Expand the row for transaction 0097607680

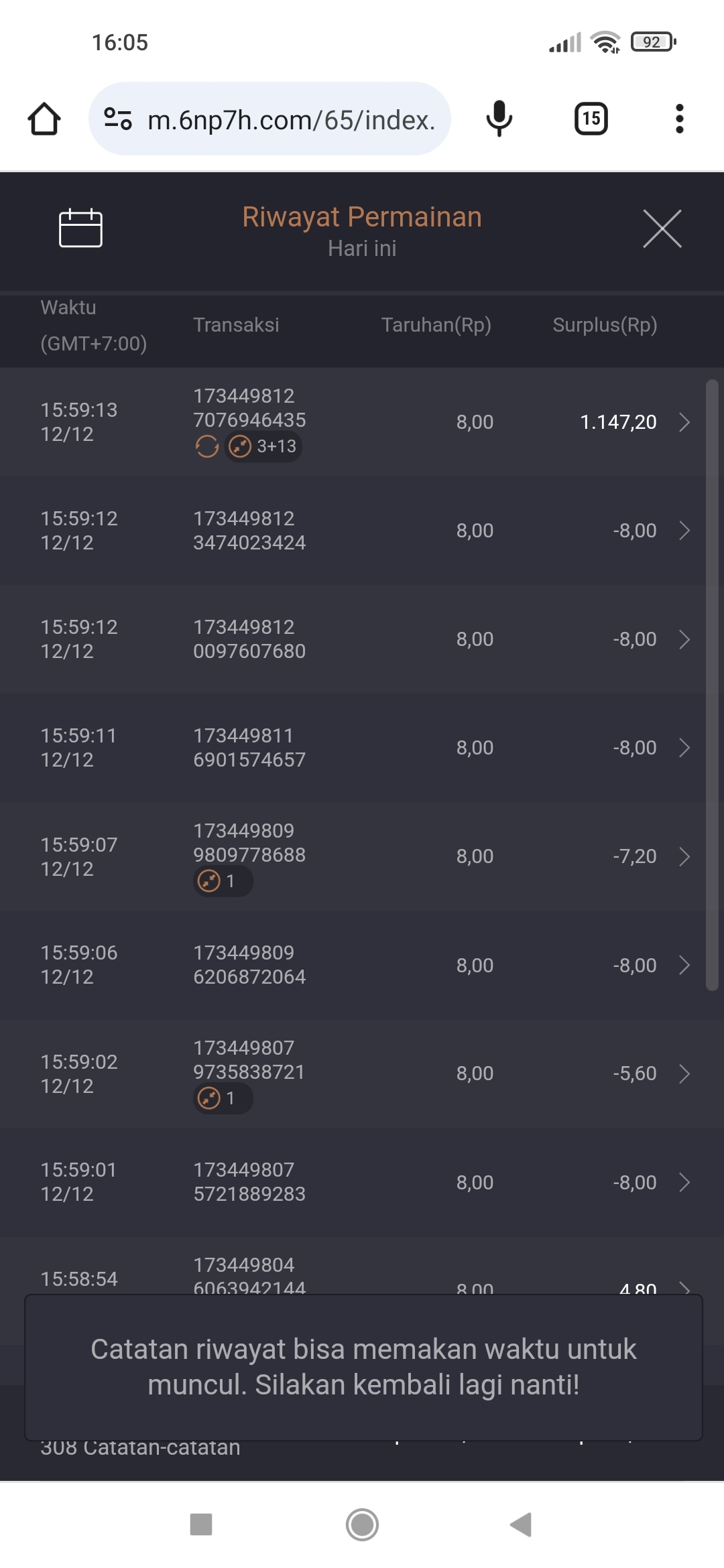[x=684, y=639]
